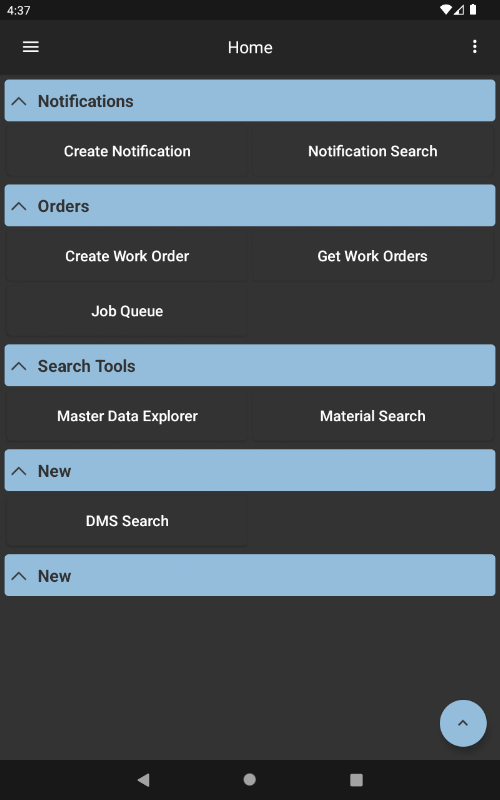The height and width of the screenshot is (800, 500).
Task: Open Create Notification
Action: point(127,151)
